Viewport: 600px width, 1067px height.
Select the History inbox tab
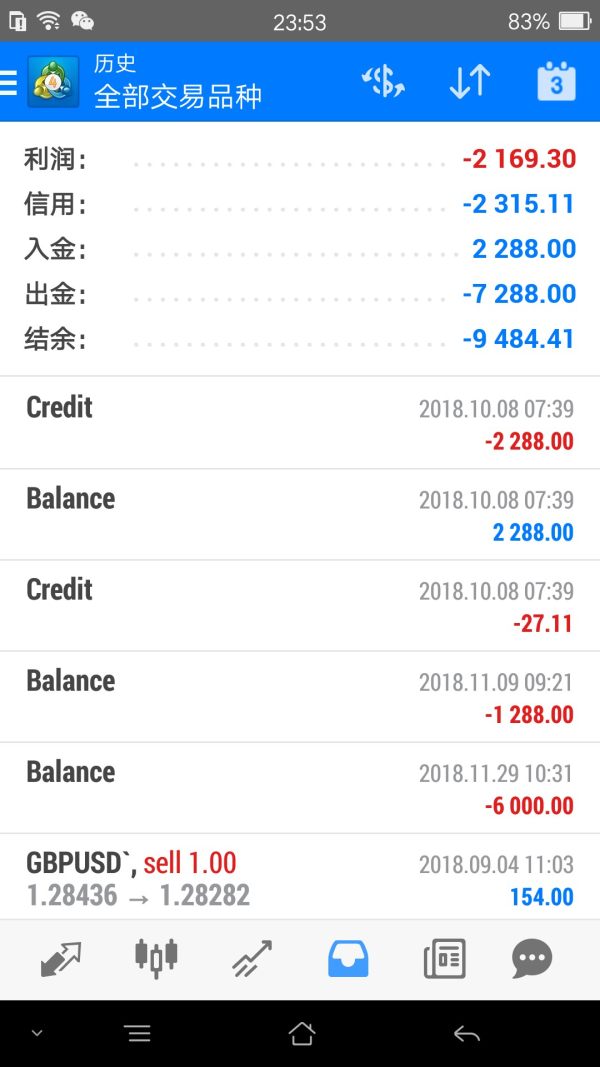pos(348,958)
